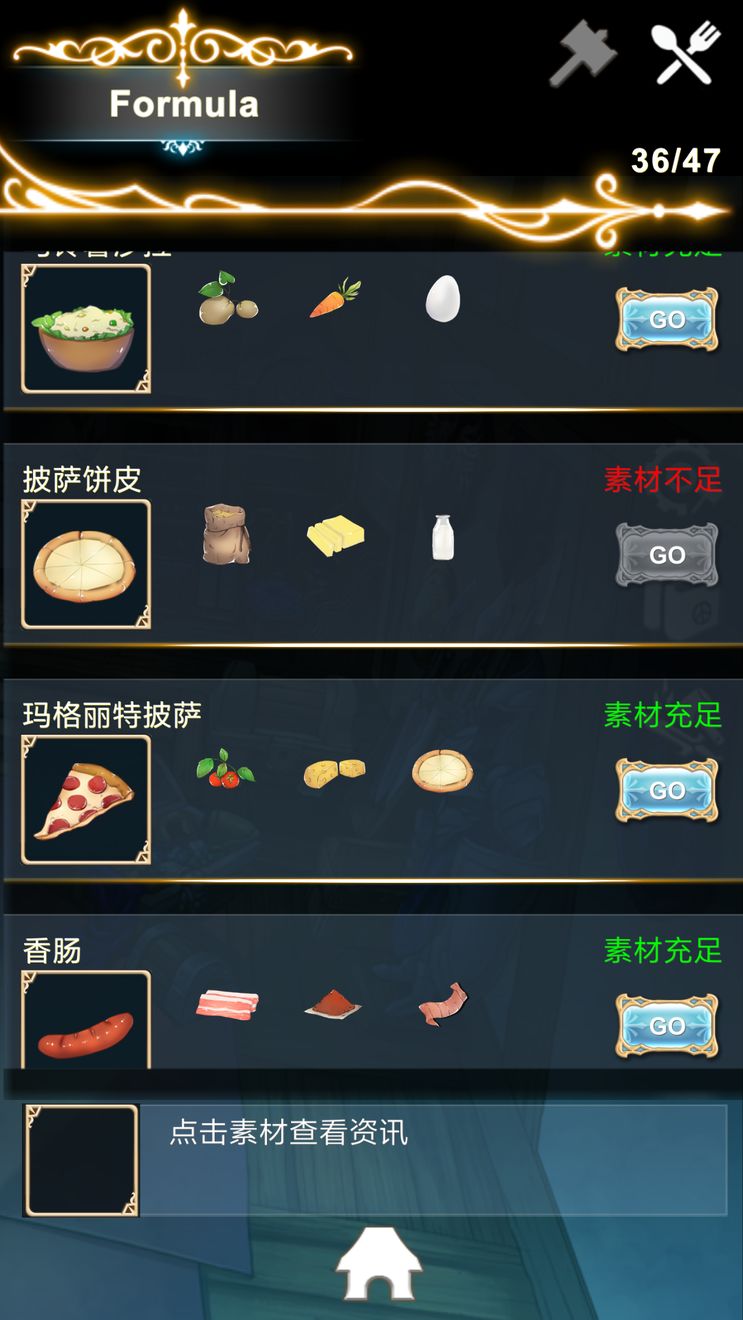View the bacon meat ingredient in 香肠

[x=227, y=1004]
